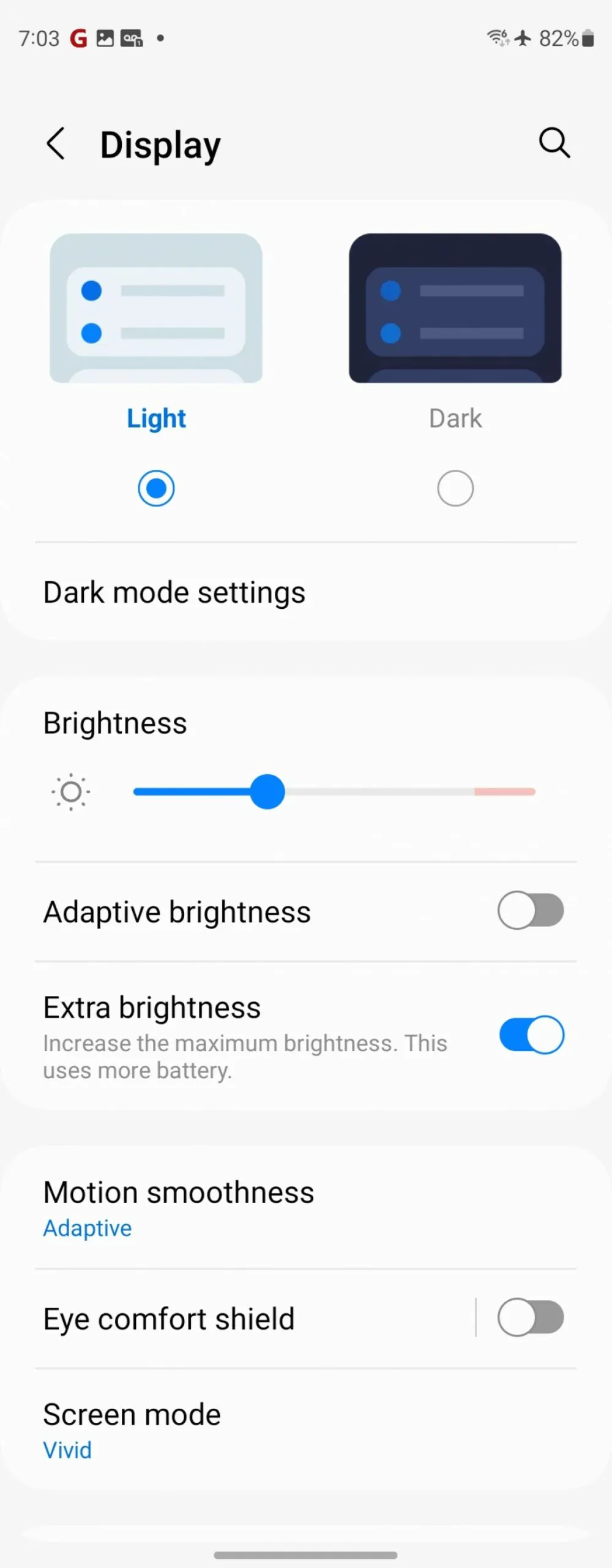The width and height of the screenshot is (612, 1568).
Task: Select the Light theme radio button
Action: pos(156,488)
